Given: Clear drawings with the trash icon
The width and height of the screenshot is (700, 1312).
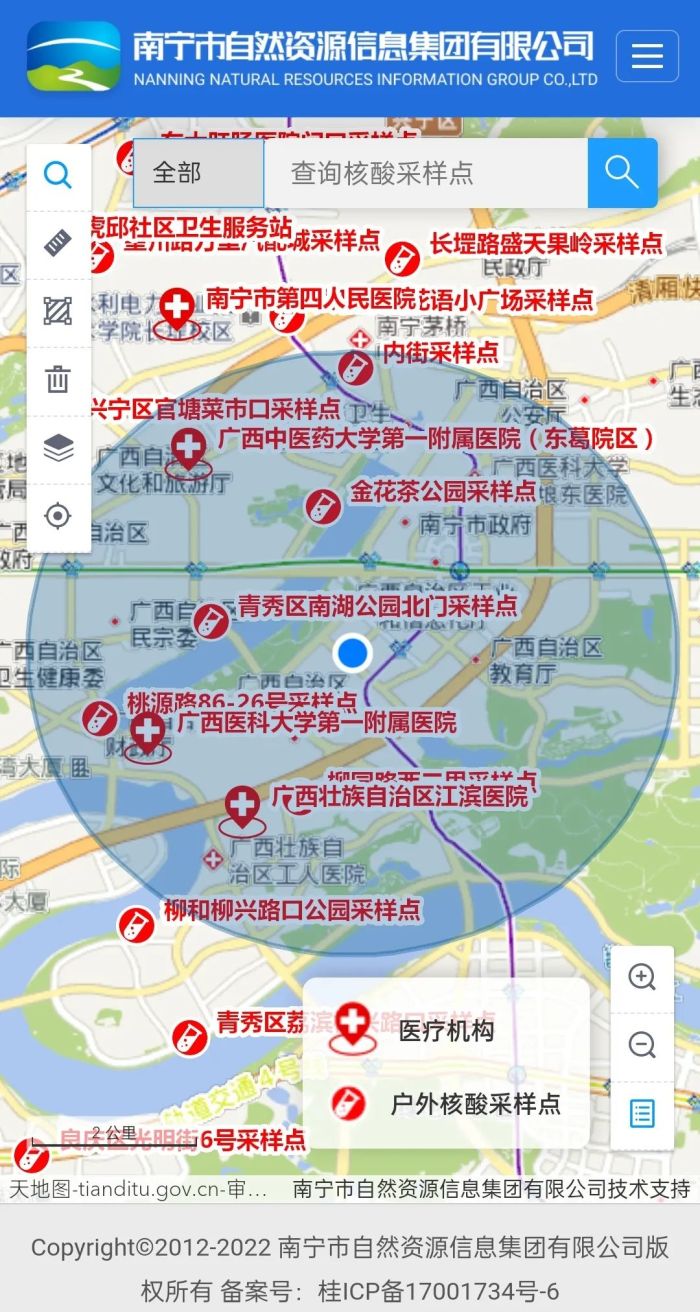Looking at the screenshot, I should (x=58, y=380).
